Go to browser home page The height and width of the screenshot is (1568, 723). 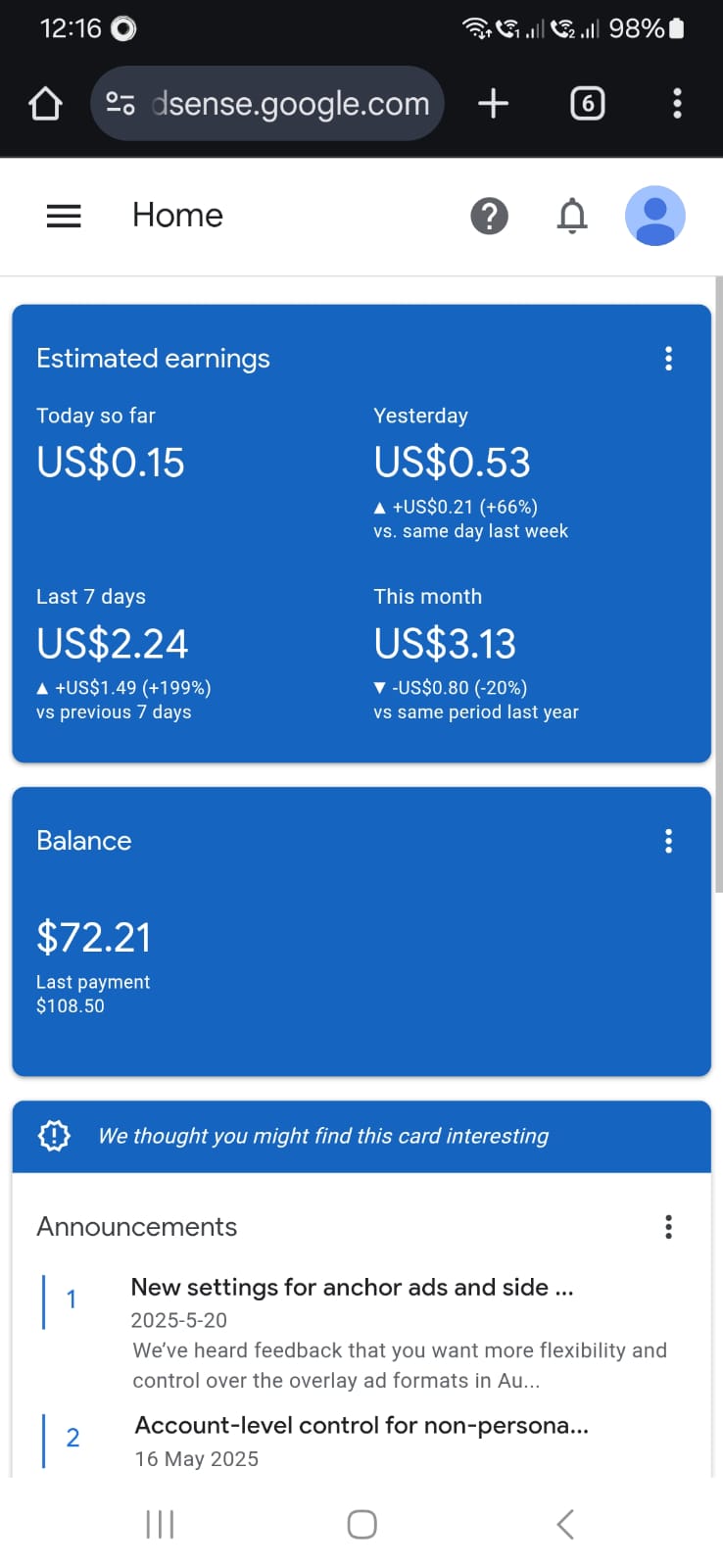point(45,103)
